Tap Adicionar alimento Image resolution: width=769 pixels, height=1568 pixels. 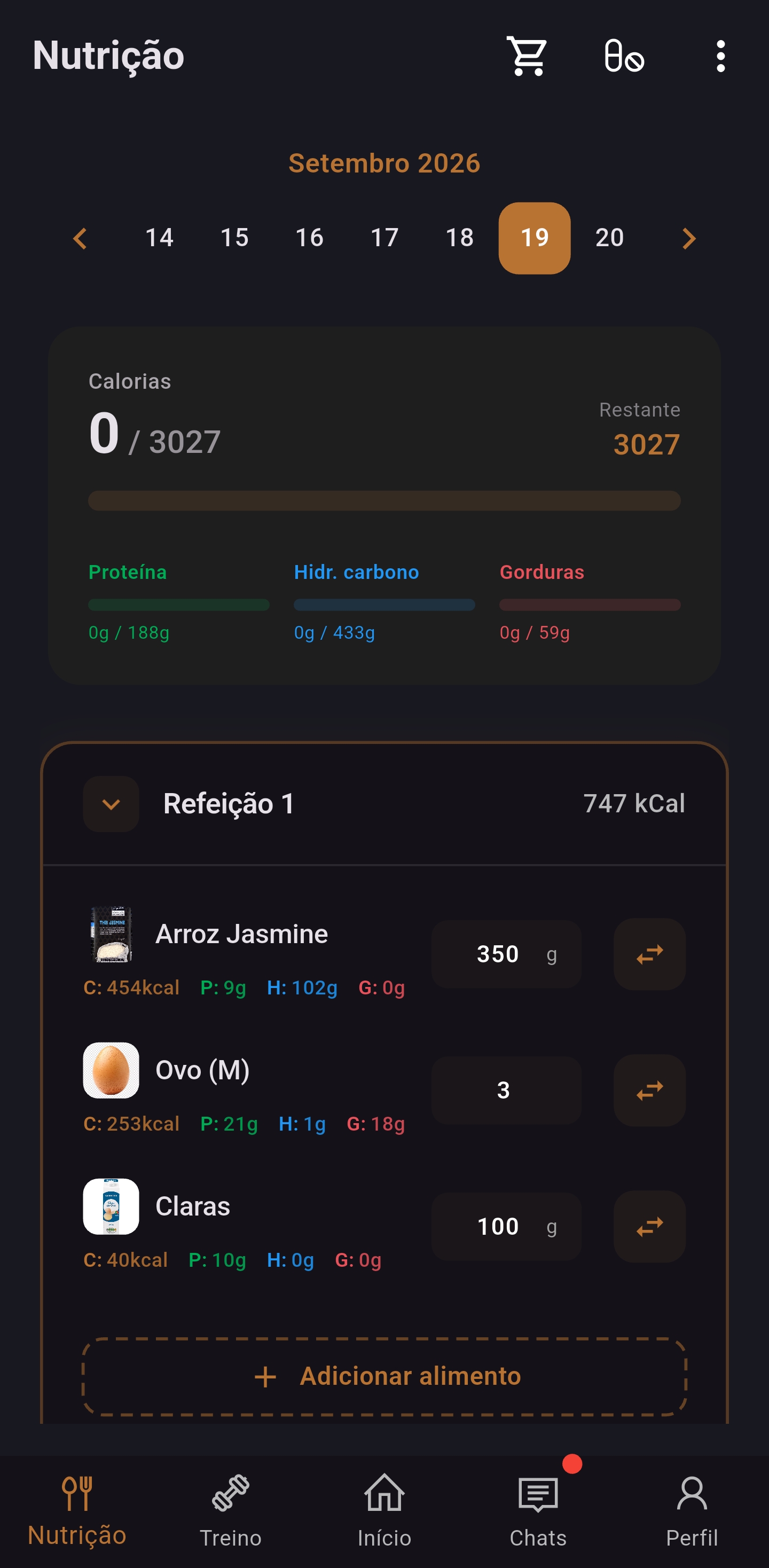pos(385,1376)
